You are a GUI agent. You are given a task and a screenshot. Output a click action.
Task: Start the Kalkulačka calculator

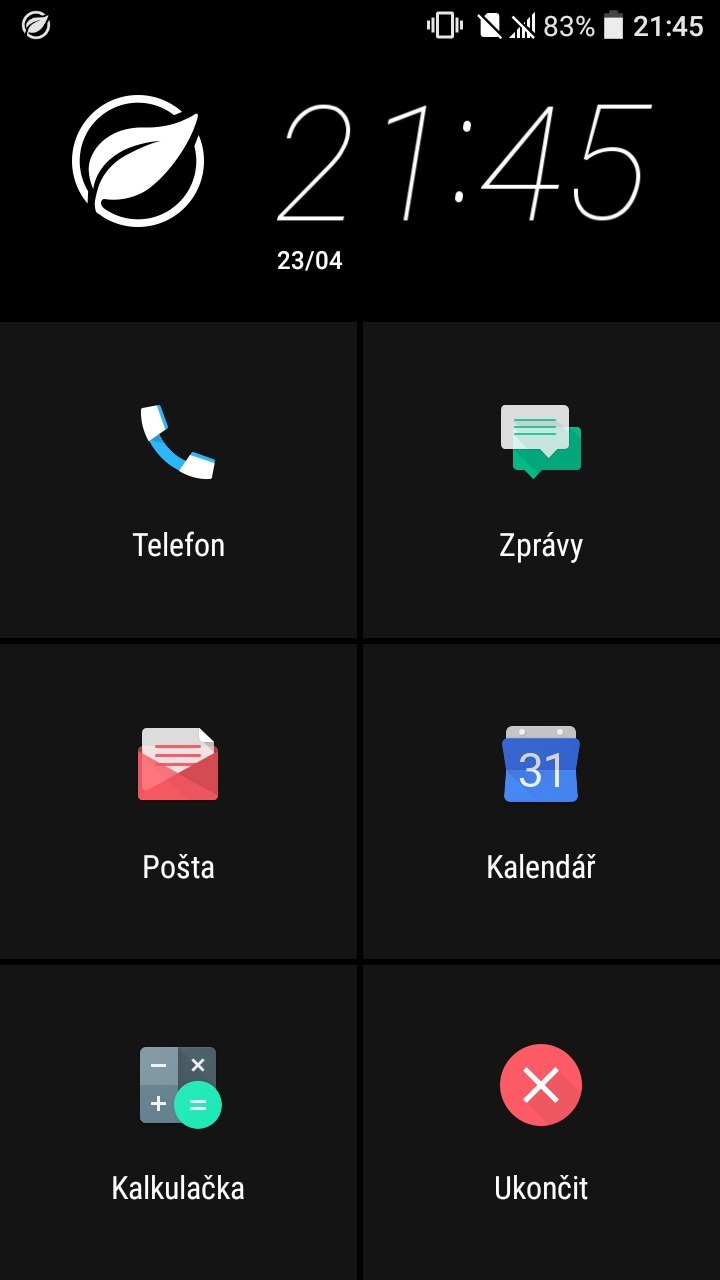pyautogui.click(x=178, y=1085)
